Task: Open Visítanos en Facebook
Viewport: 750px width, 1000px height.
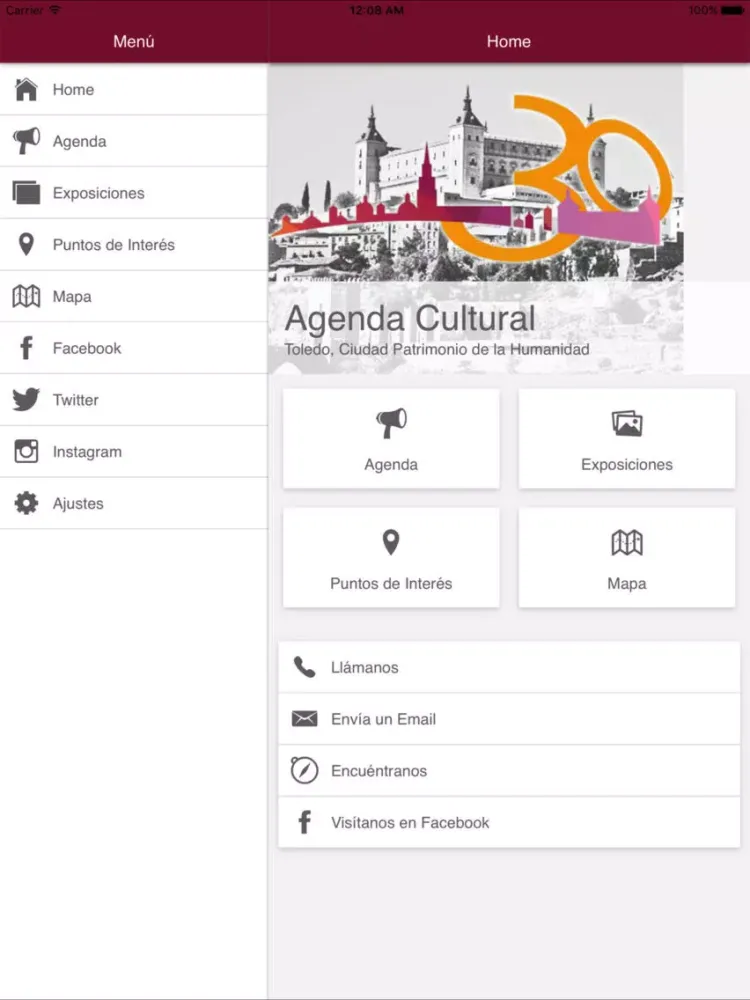Action: coord(509,823)
